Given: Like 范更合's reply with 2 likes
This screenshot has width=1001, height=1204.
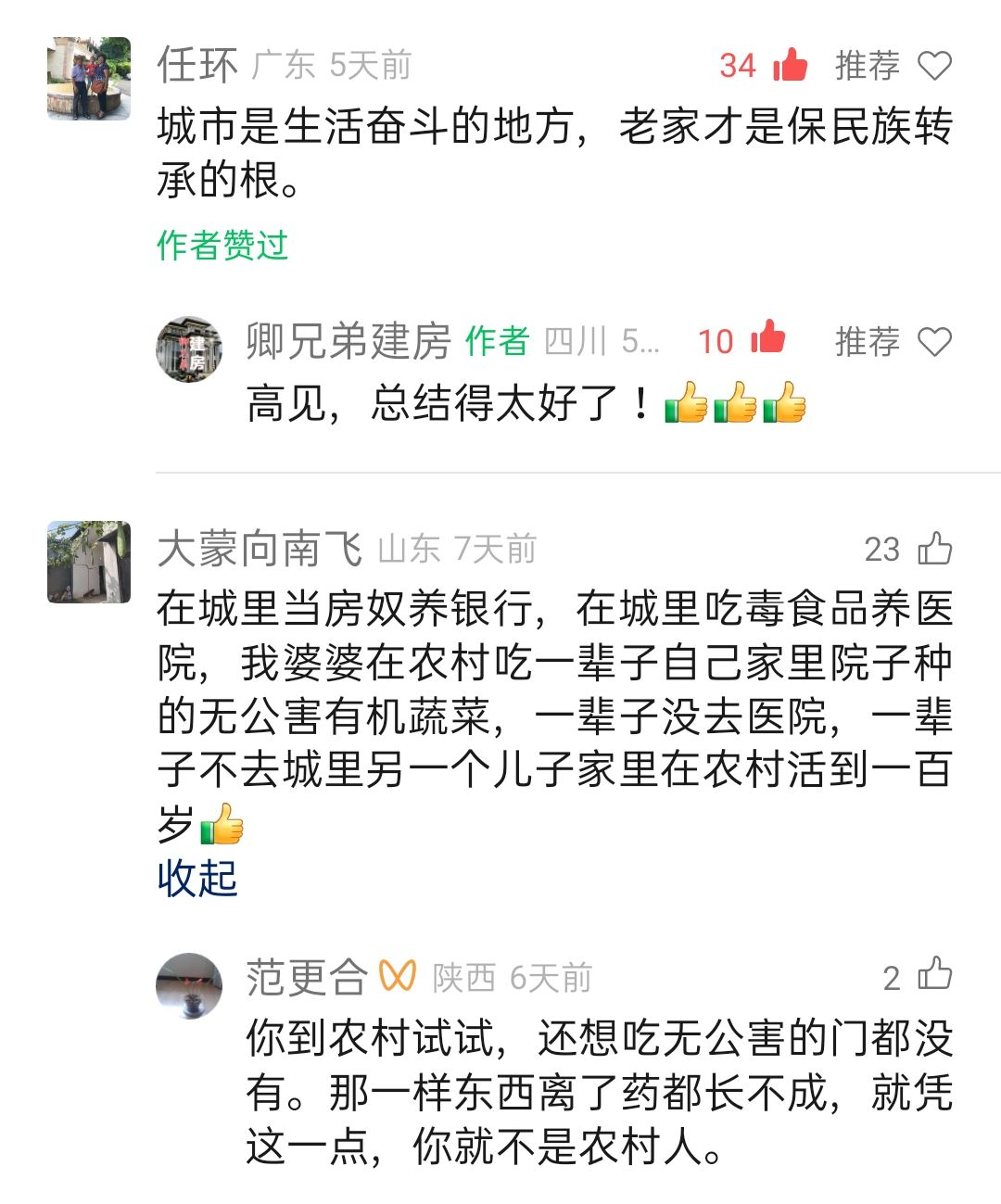Looking at the screenshot, I should (x=934, y=975).
